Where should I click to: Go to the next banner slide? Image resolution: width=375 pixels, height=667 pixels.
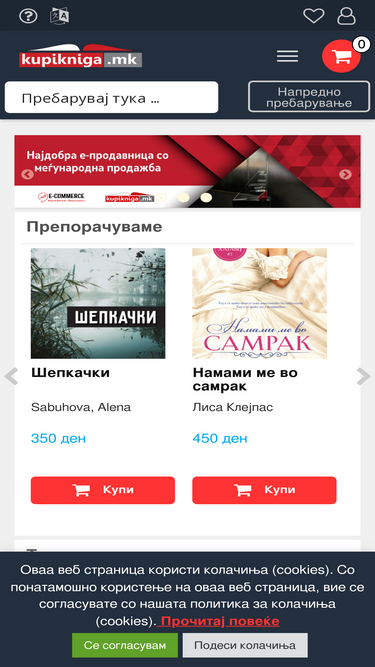[345, 174]
